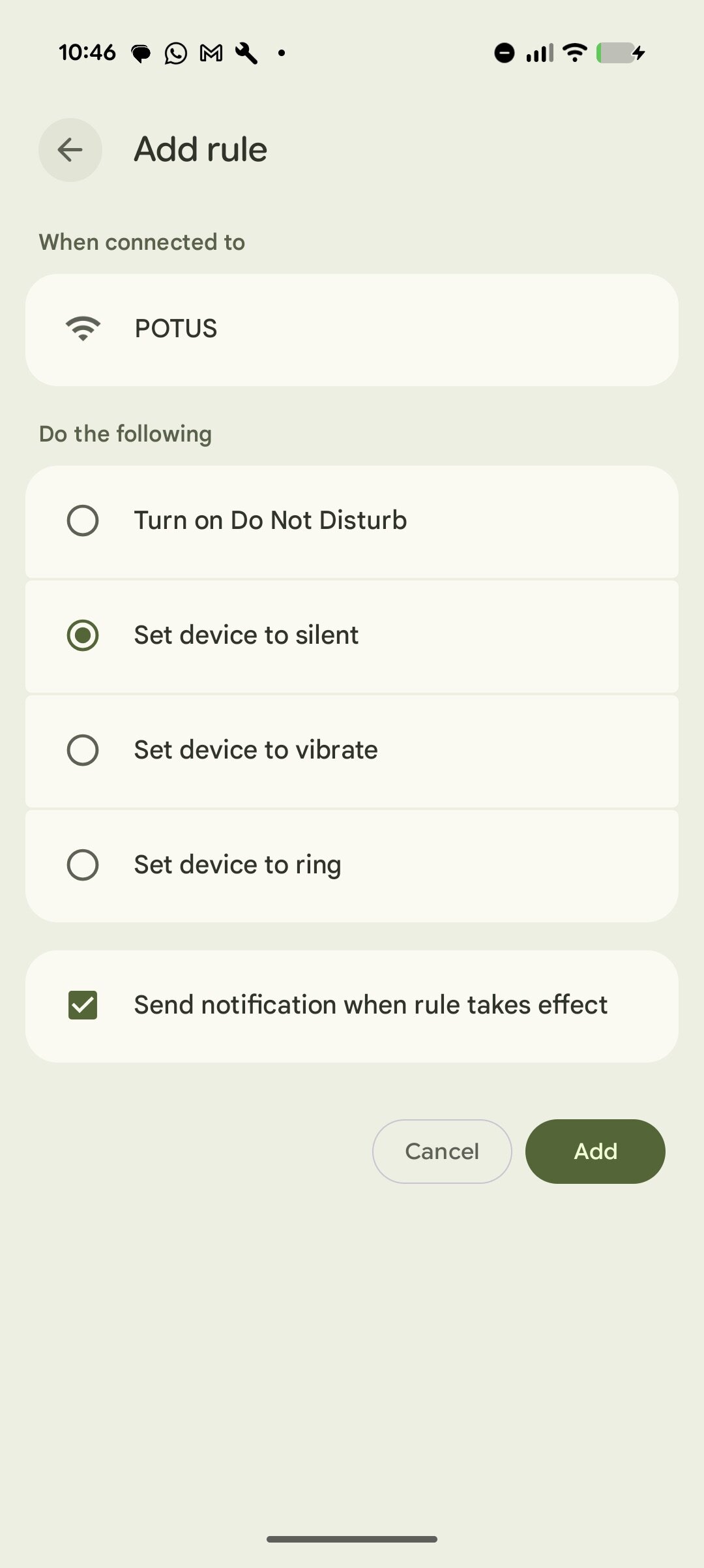
Task: Open the POTUS Wi-Fi network selector
Action: [x=352, y=329]
